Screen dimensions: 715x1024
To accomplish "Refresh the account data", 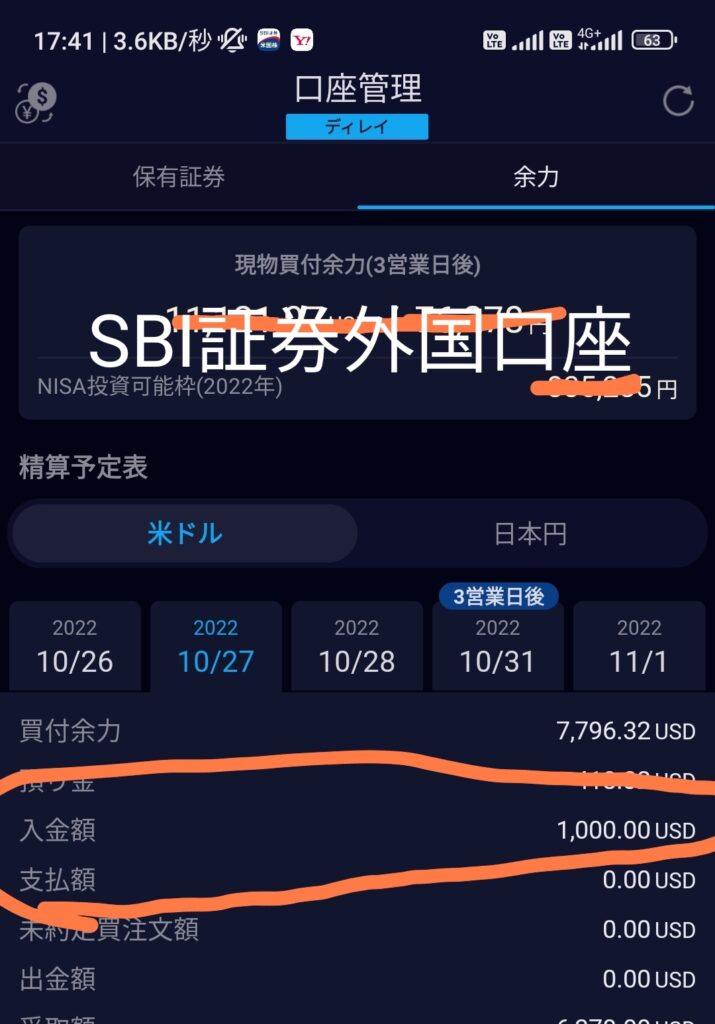I will pos(678,100).
